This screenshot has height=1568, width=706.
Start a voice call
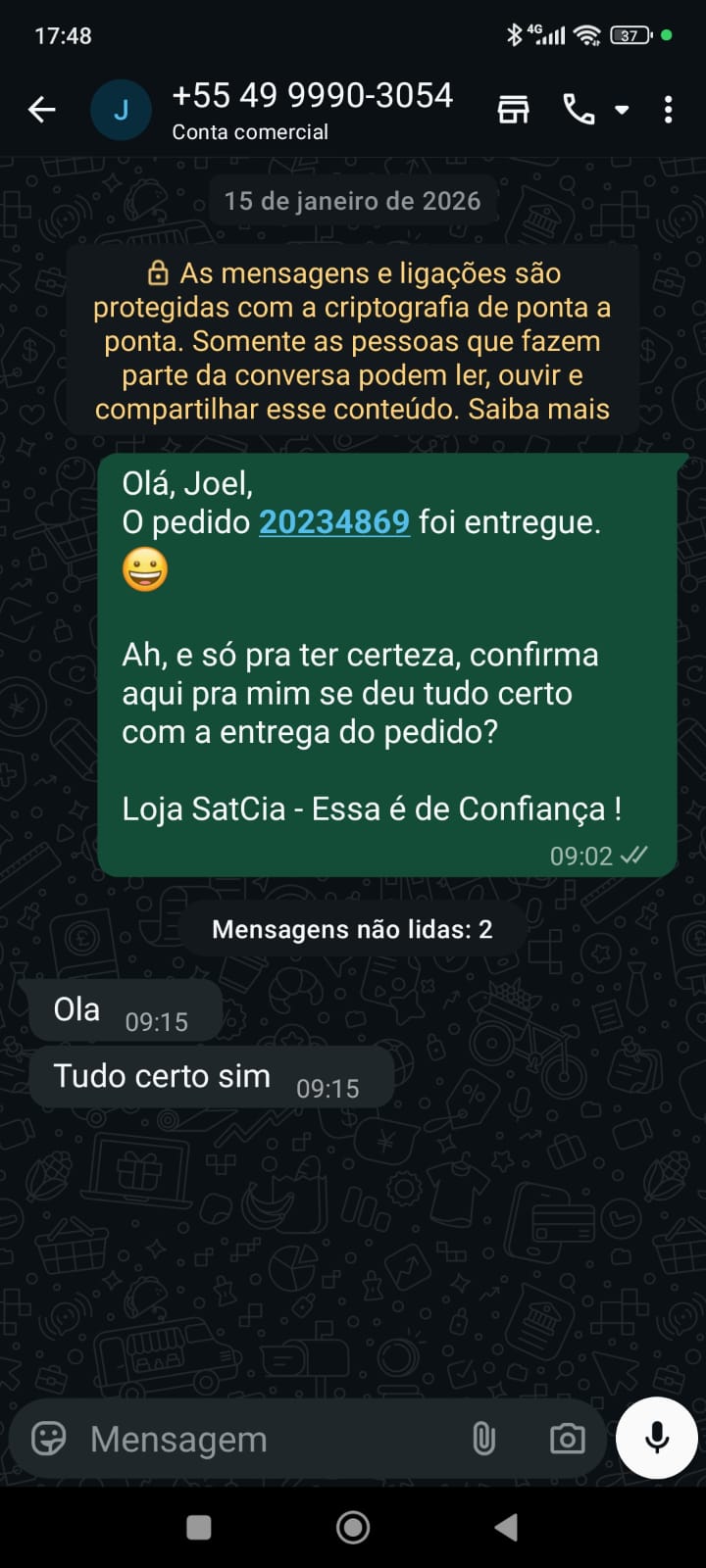pyautogui.click(x=579, y=110)
